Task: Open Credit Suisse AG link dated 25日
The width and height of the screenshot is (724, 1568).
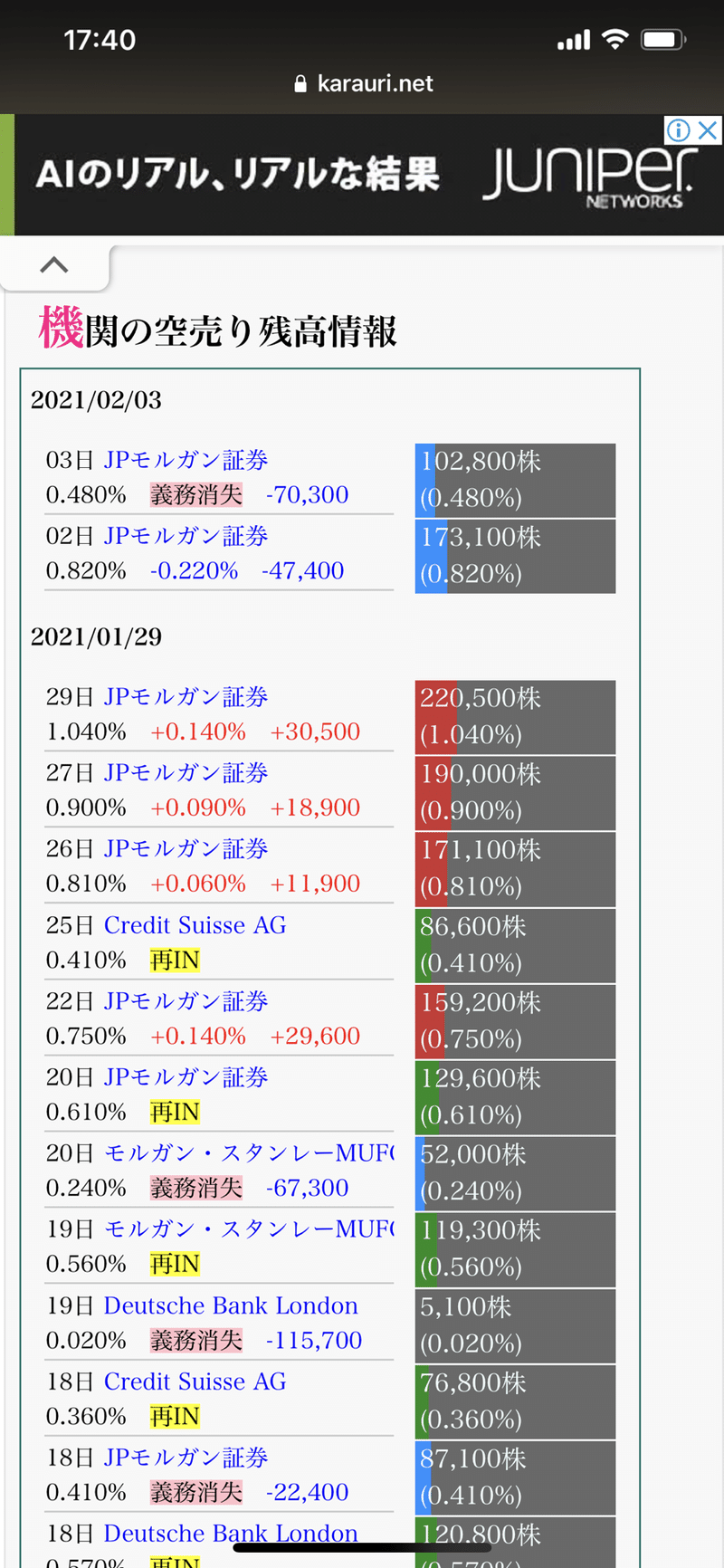Action: click(195, 925)
